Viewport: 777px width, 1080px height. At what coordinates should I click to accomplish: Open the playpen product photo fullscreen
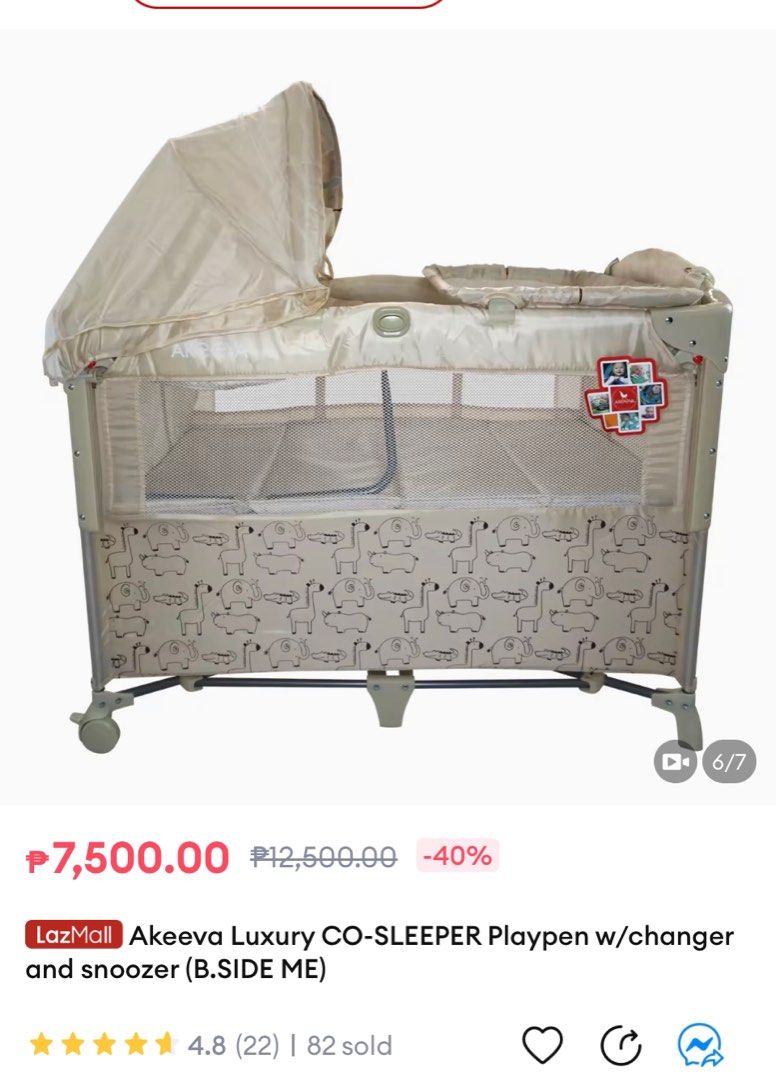click(x=388, y=420)
